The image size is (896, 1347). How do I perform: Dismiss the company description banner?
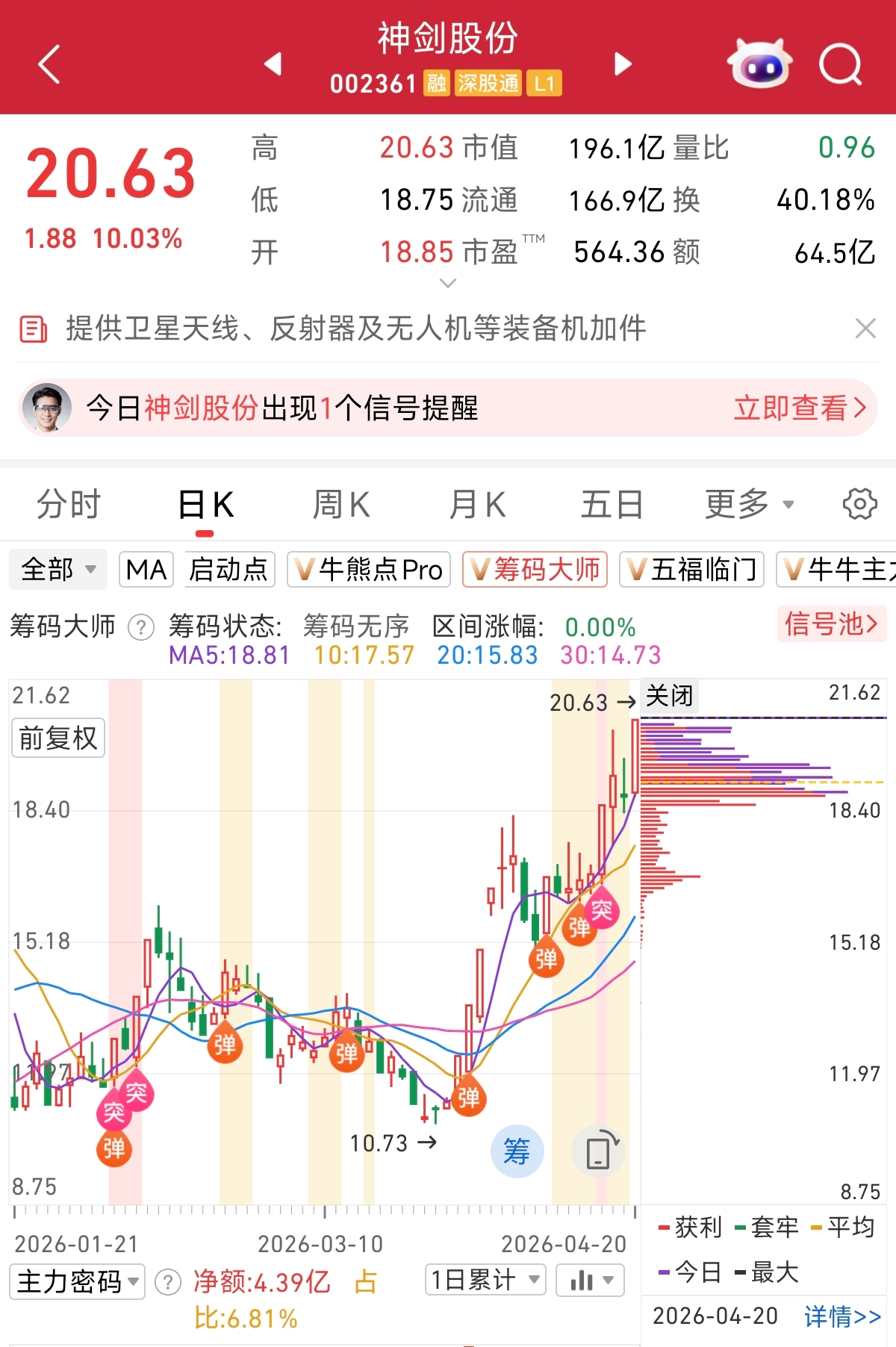click(x=865, y=329)
